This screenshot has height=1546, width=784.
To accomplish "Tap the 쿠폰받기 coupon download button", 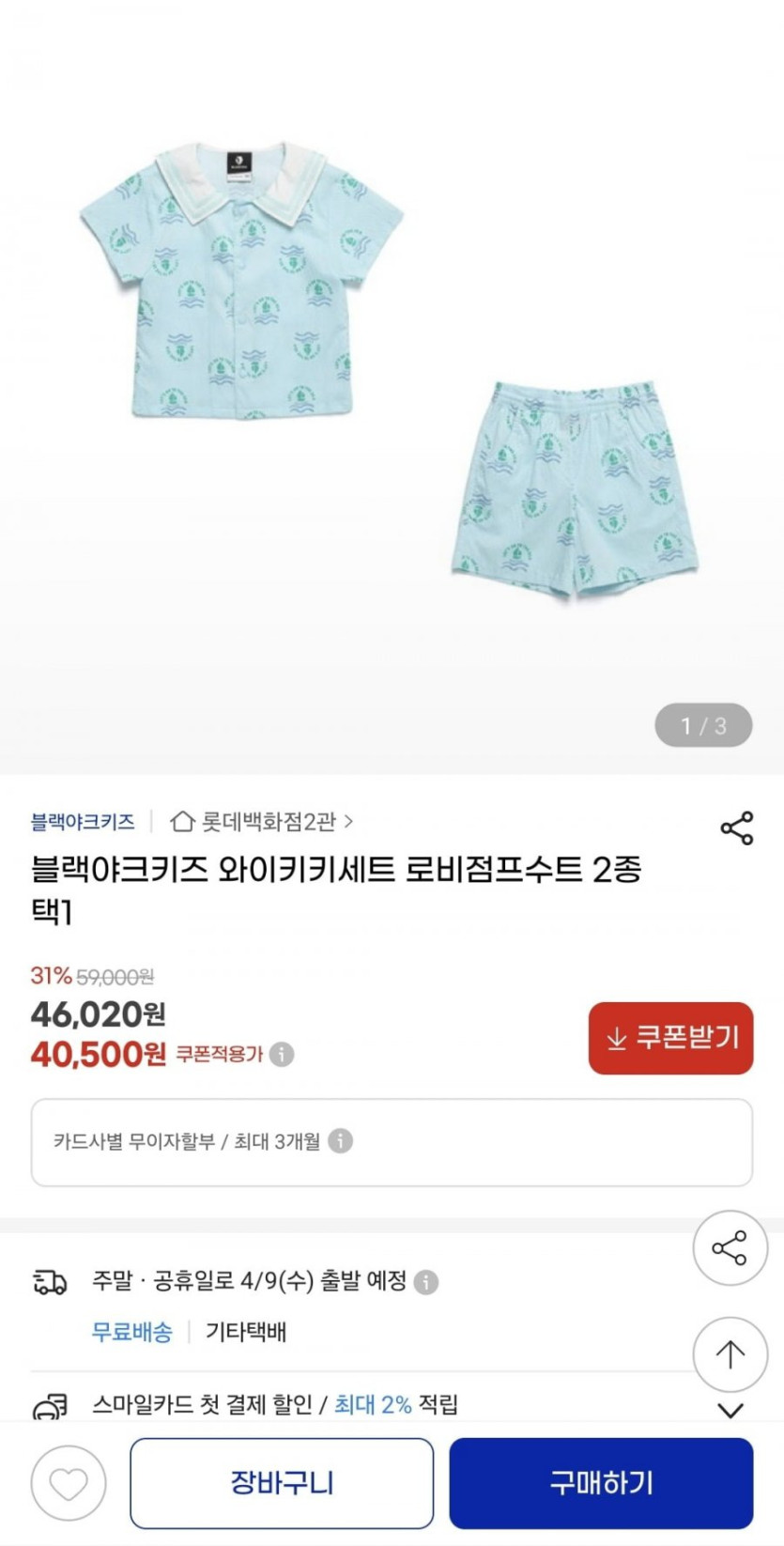I will pyautogui.click(x=670, y=1038).
